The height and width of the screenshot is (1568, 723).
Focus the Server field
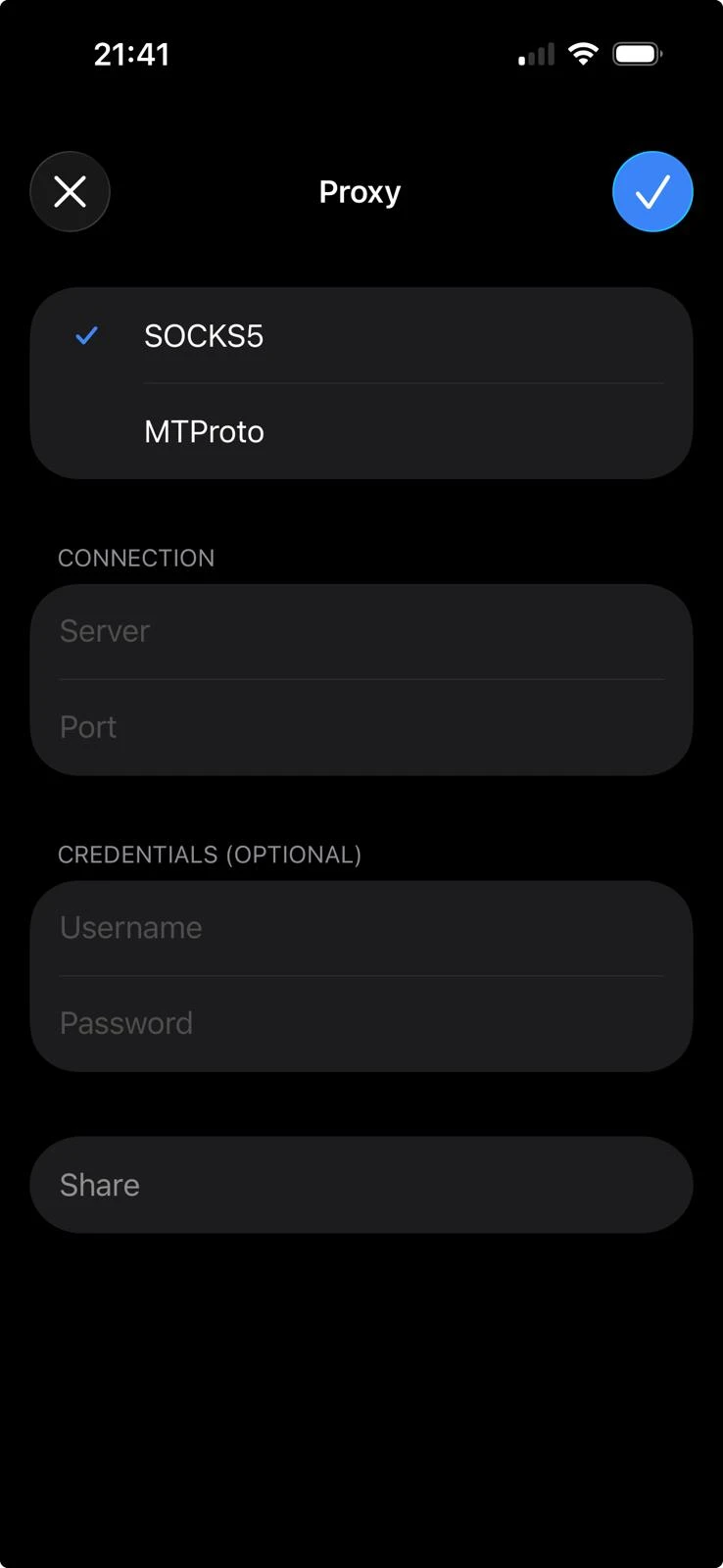pyautogui.click(x=361, y=631)
